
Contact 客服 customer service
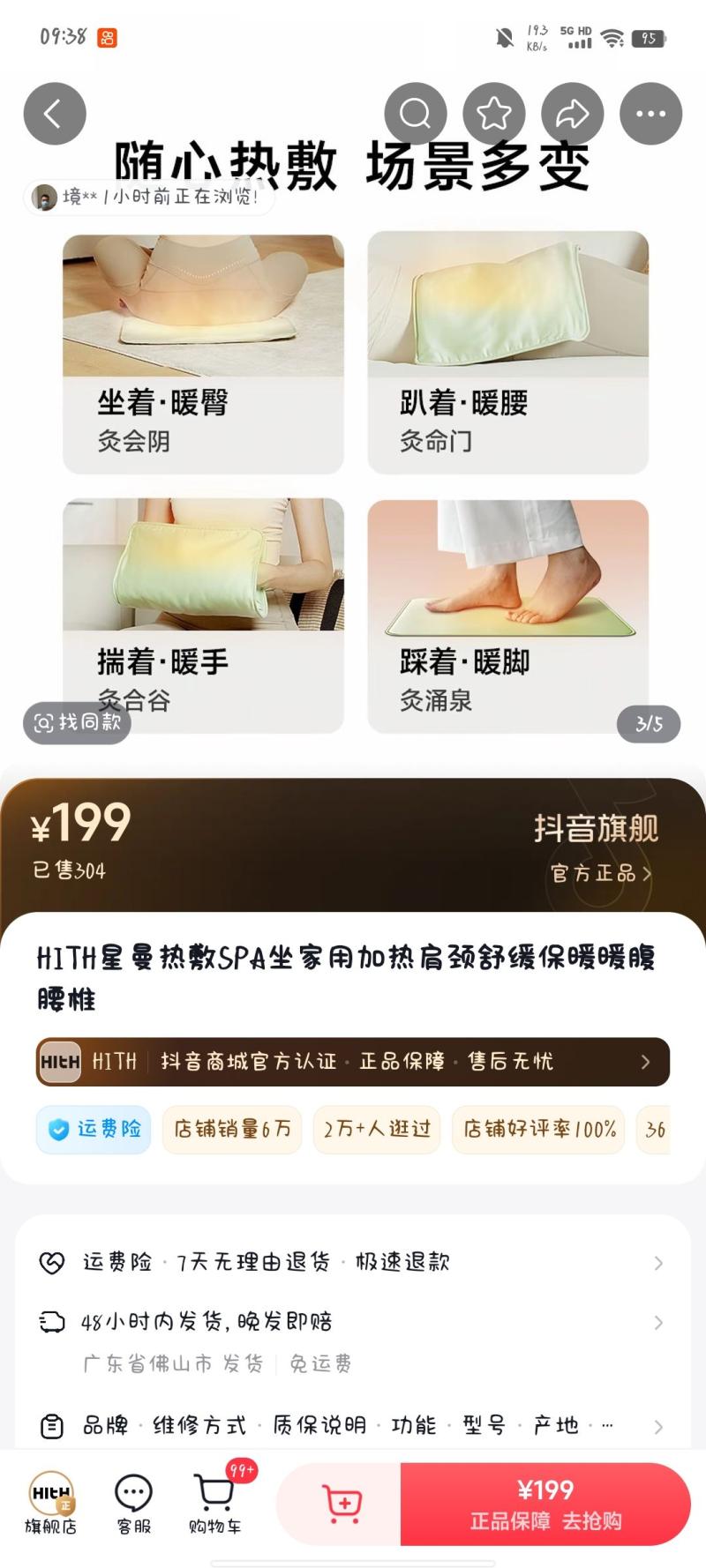coord(133,1503)
